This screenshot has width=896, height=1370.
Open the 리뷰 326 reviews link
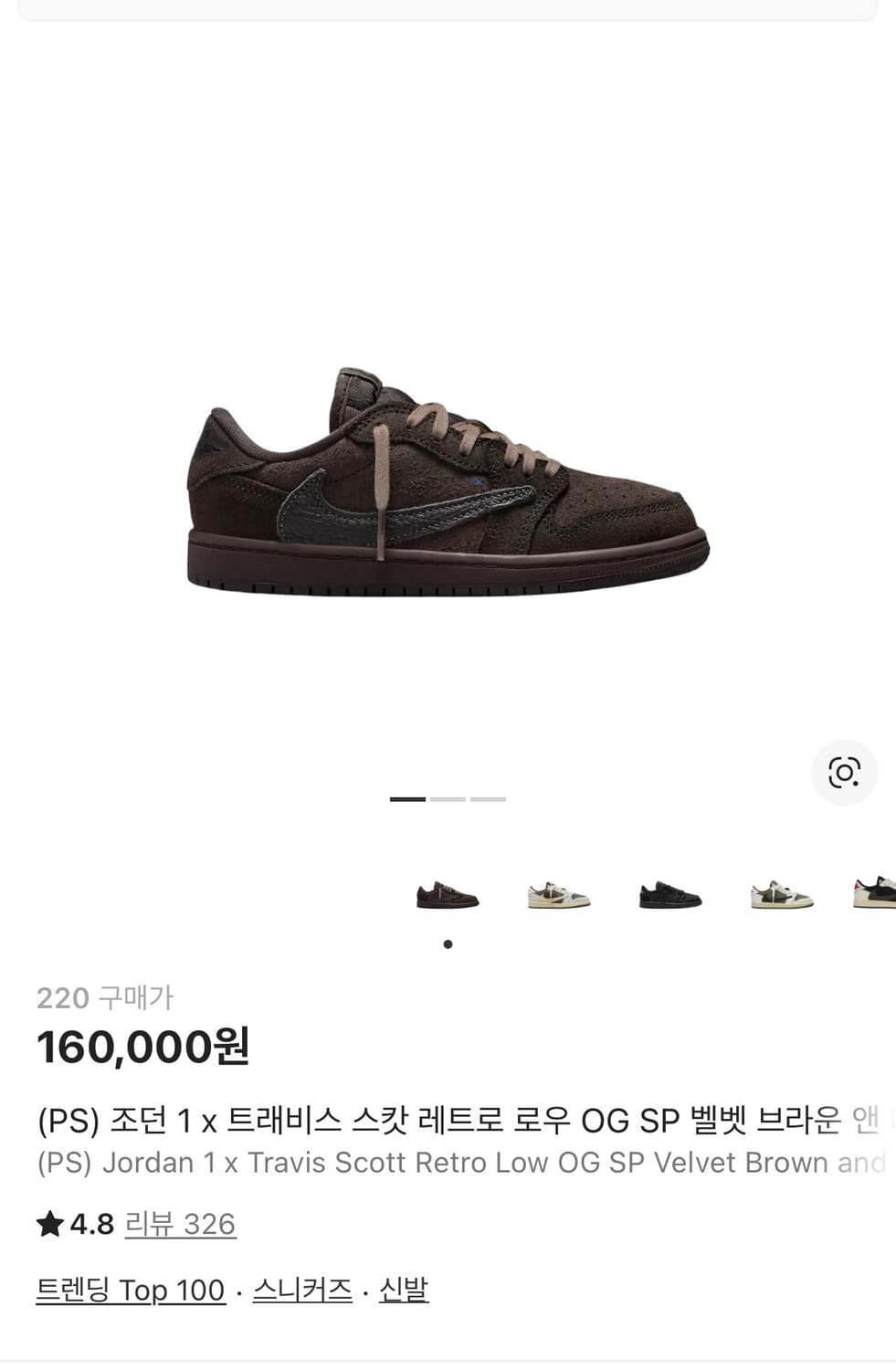click(180, 1223)
